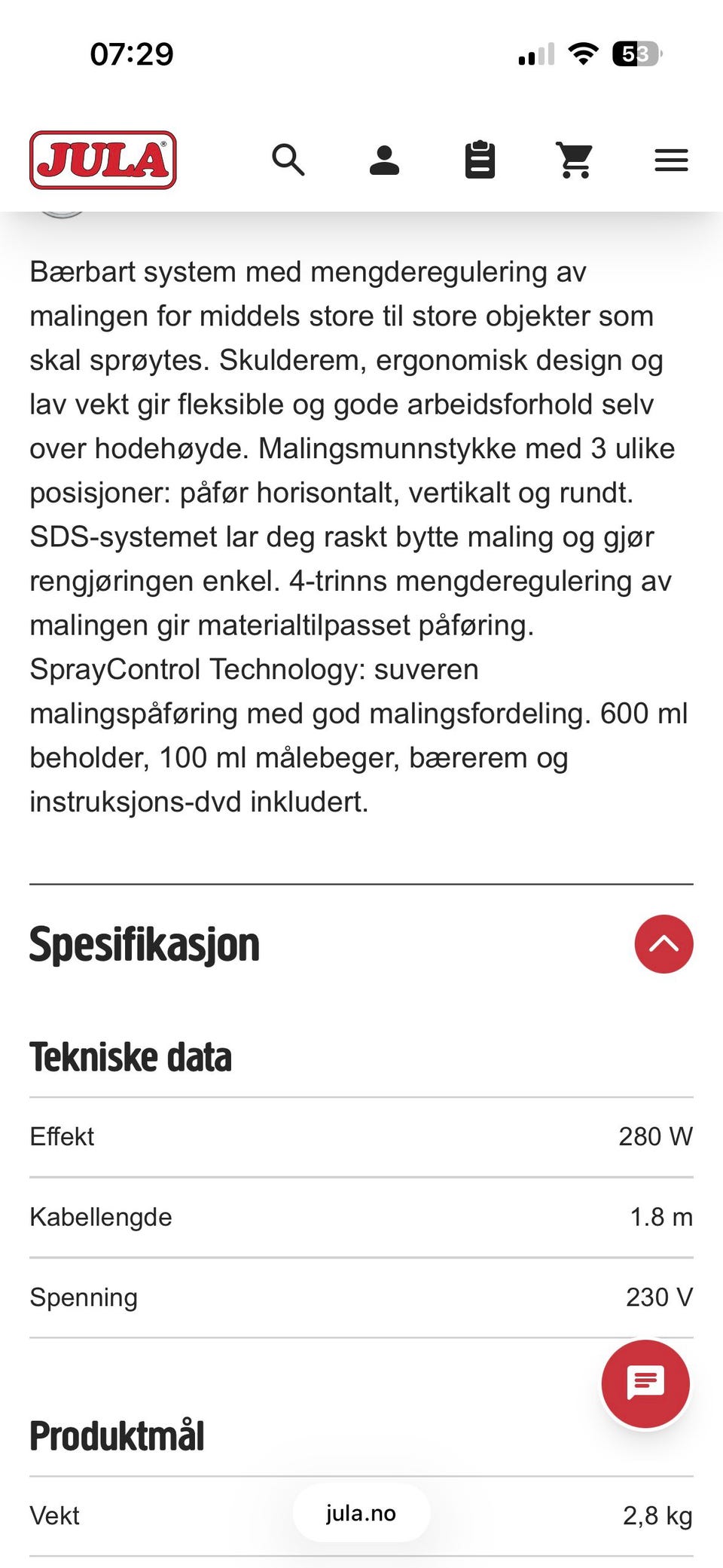Open the hamburger menu
Image resolution: width=723 pixels, height=1568 pixels.
[671, 160]
